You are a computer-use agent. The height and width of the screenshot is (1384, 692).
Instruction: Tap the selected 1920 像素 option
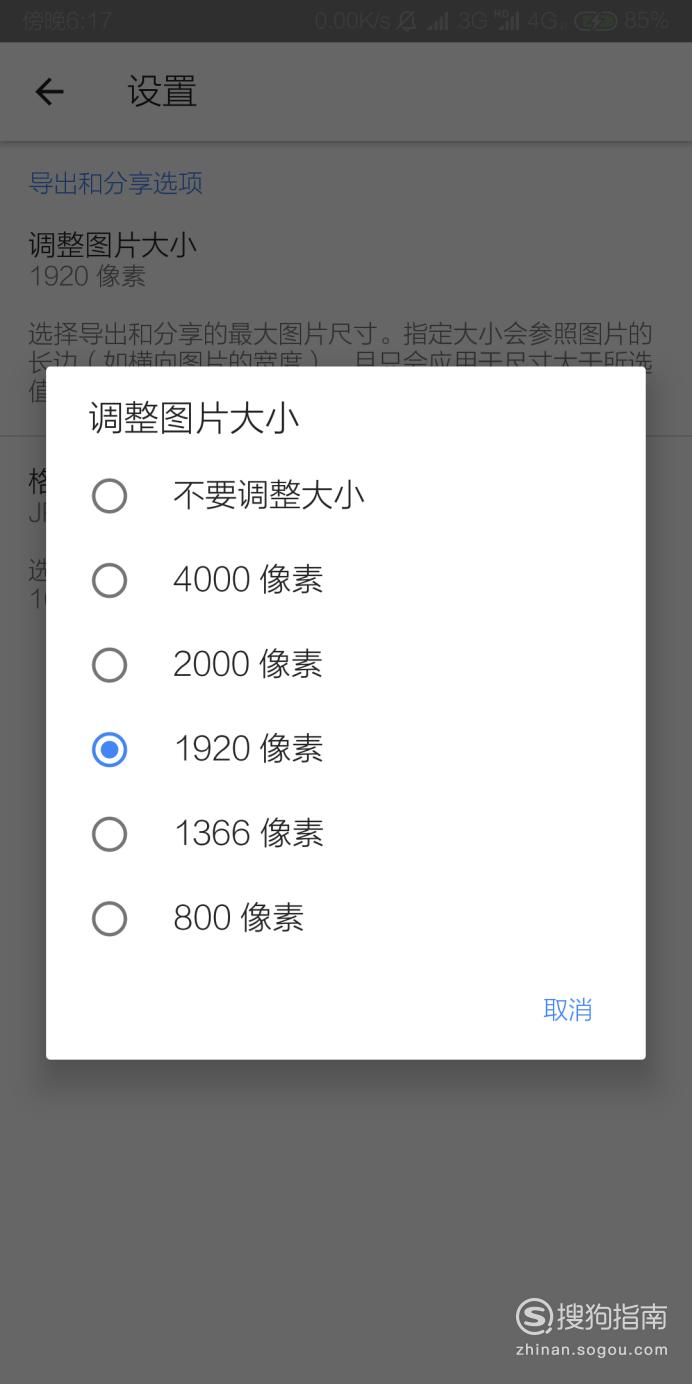click(x=345, y=749)
